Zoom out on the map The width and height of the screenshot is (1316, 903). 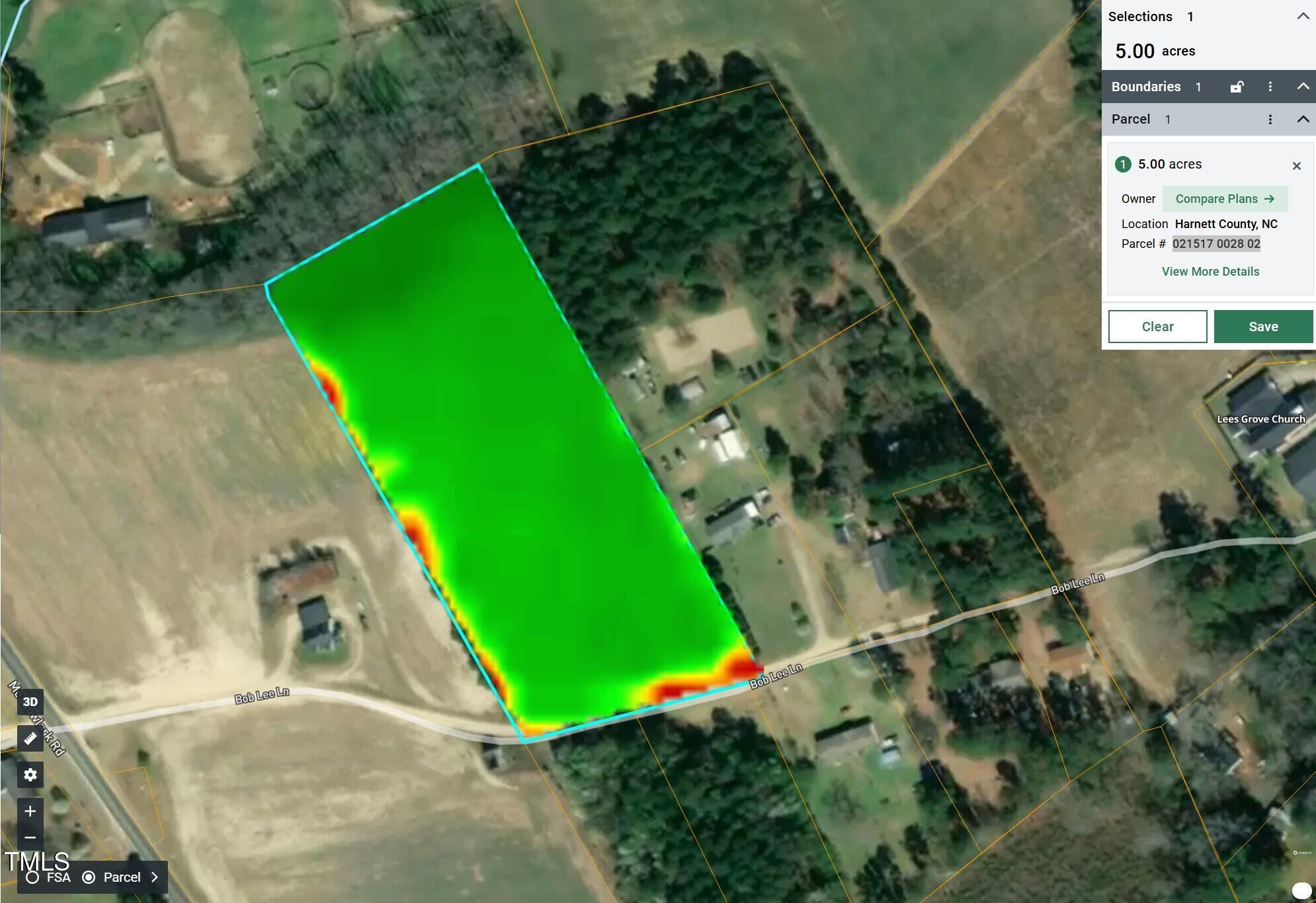point(30,838)
